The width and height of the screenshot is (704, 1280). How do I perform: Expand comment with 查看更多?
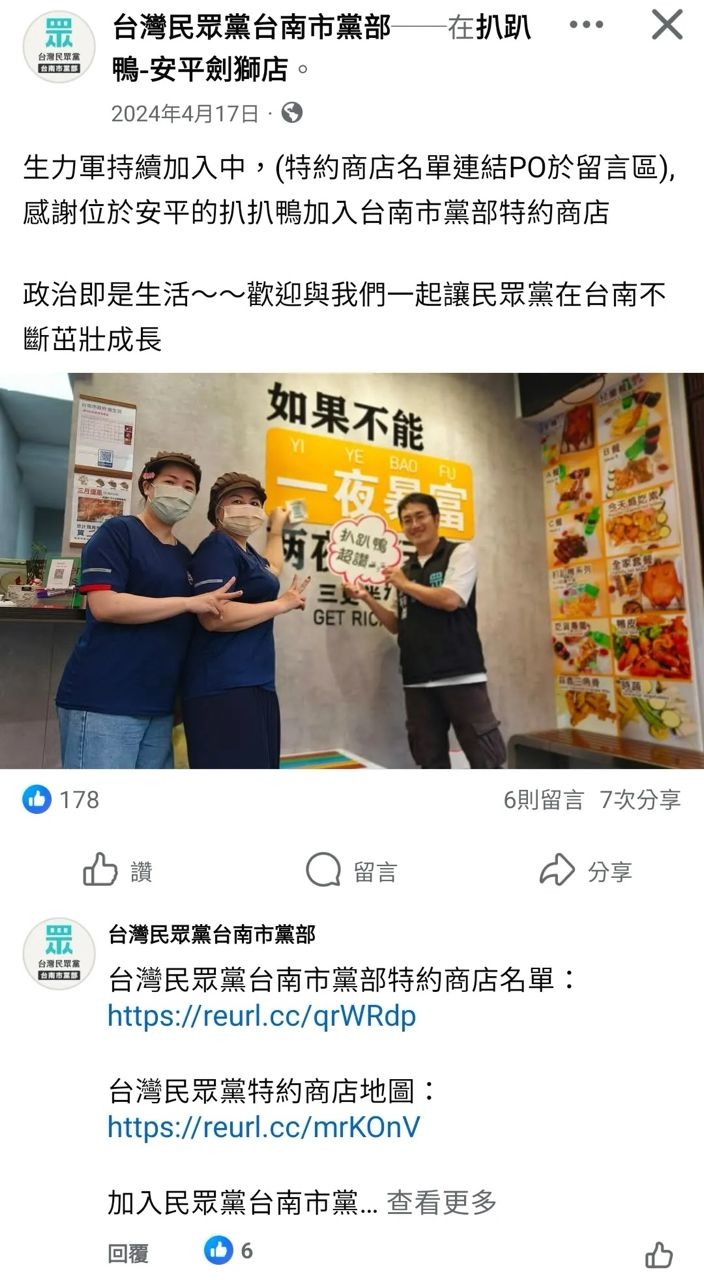(x=441, y=1202)
